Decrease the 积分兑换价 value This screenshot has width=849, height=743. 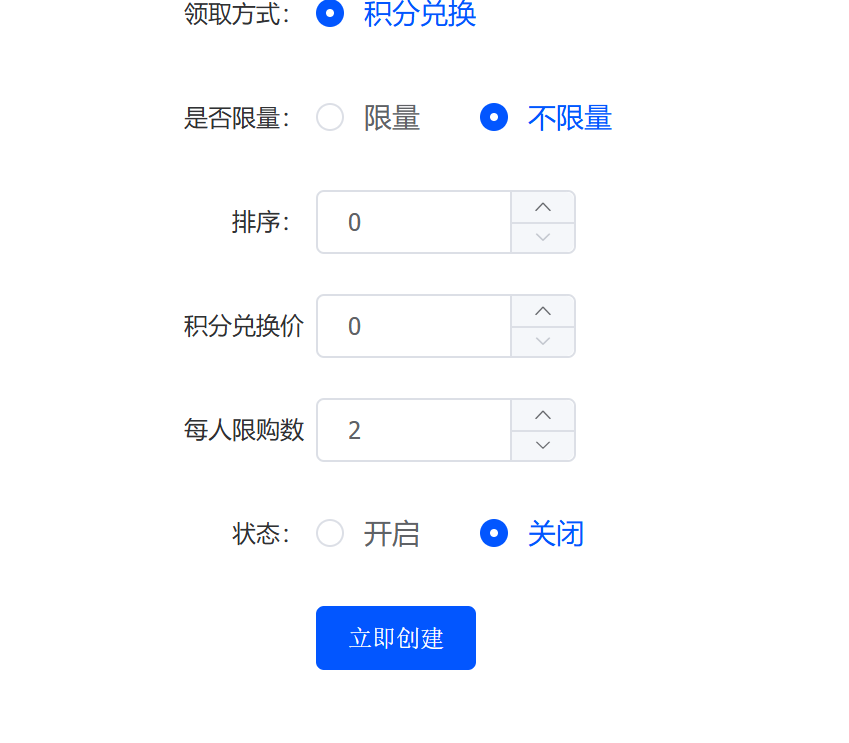pos(543,342)
